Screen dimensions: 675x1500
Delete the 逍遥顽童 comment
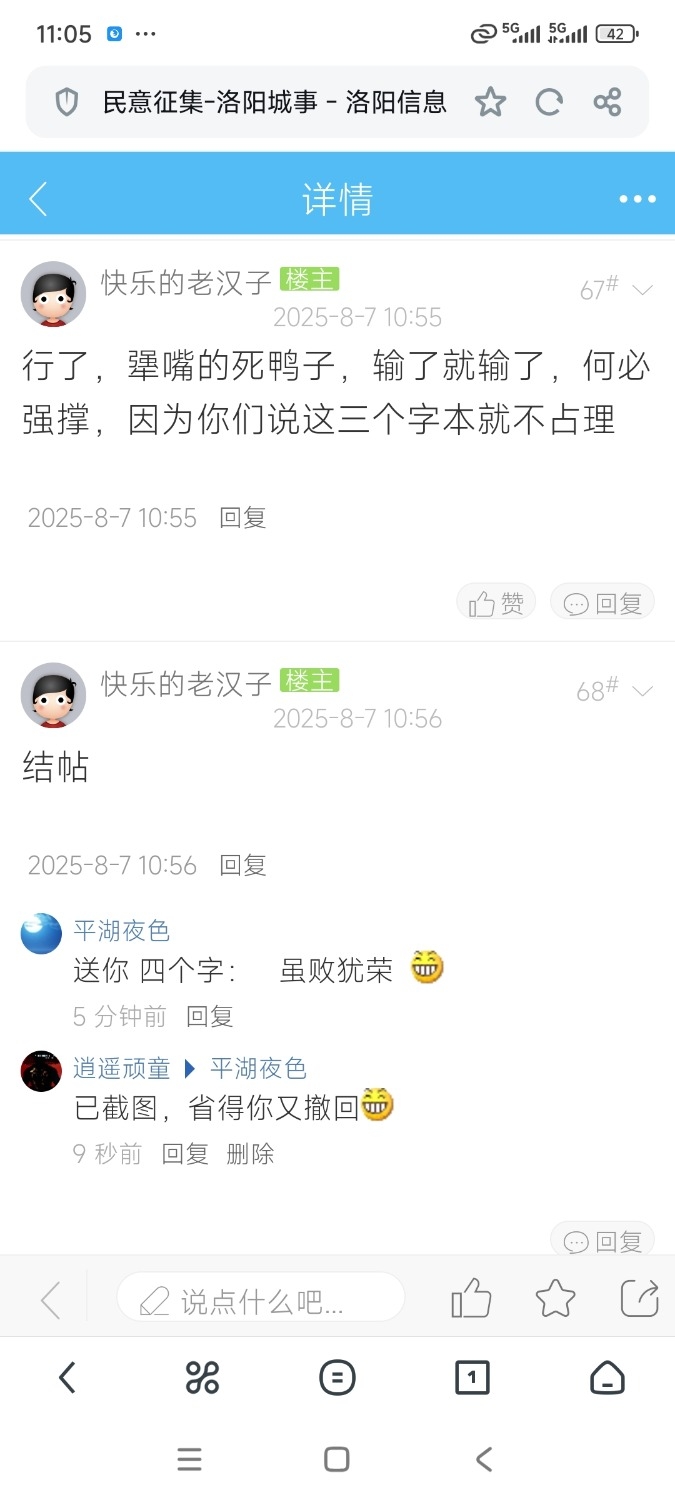tap(250, 1154)
